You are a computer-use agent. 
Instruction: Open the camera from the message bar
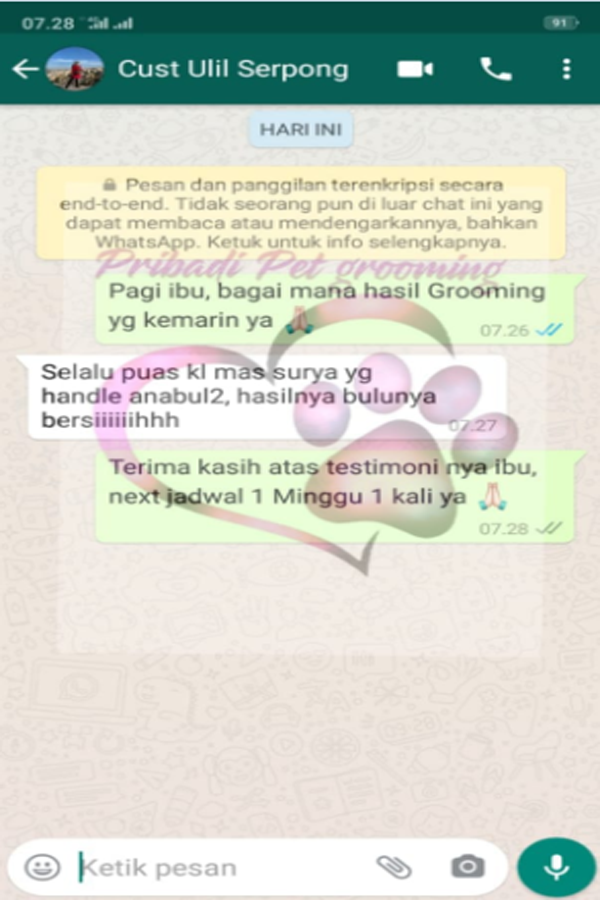[x=466, y=866]
